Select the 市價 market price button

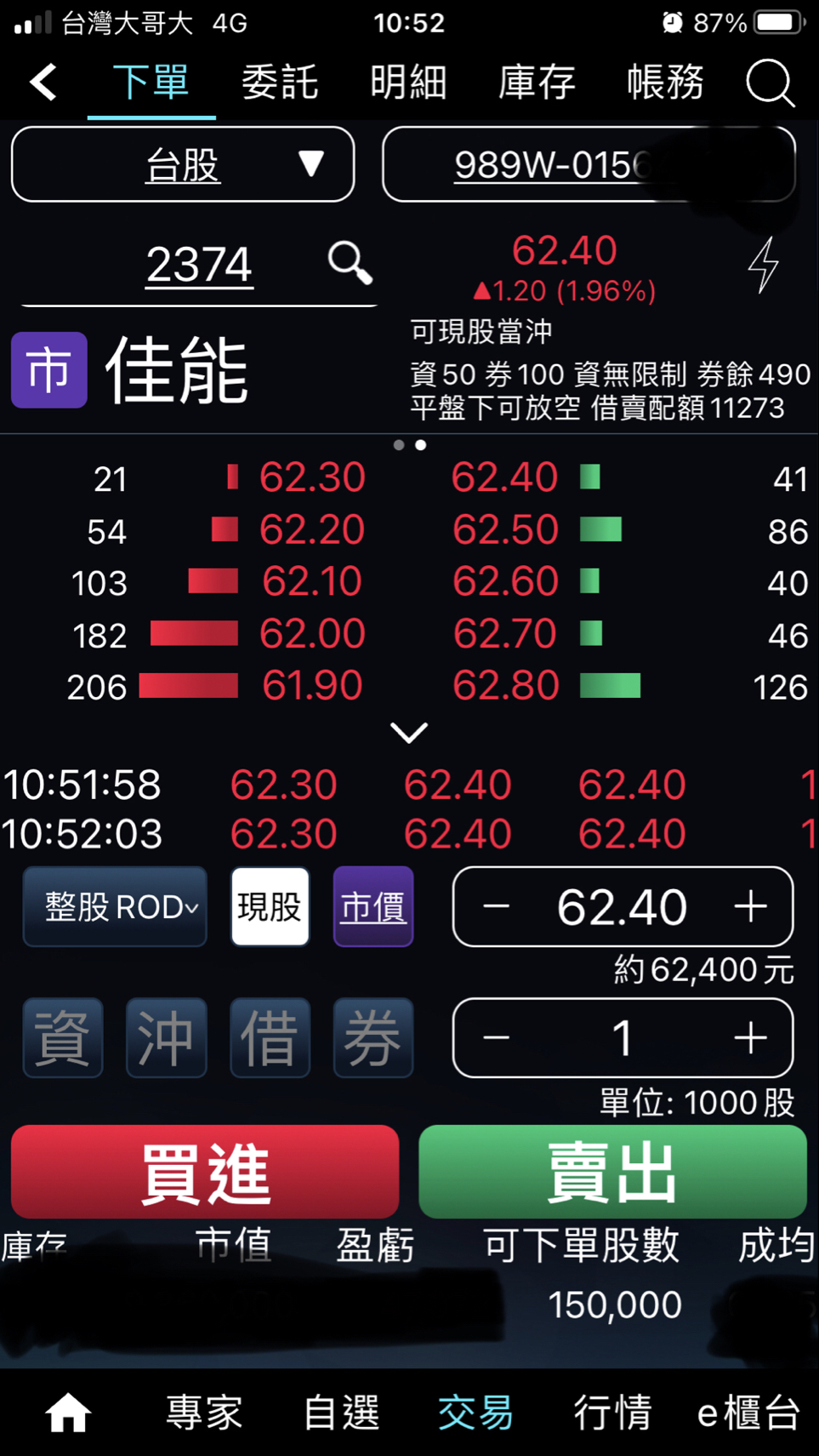pyautogui.click(x=373, y=907)
